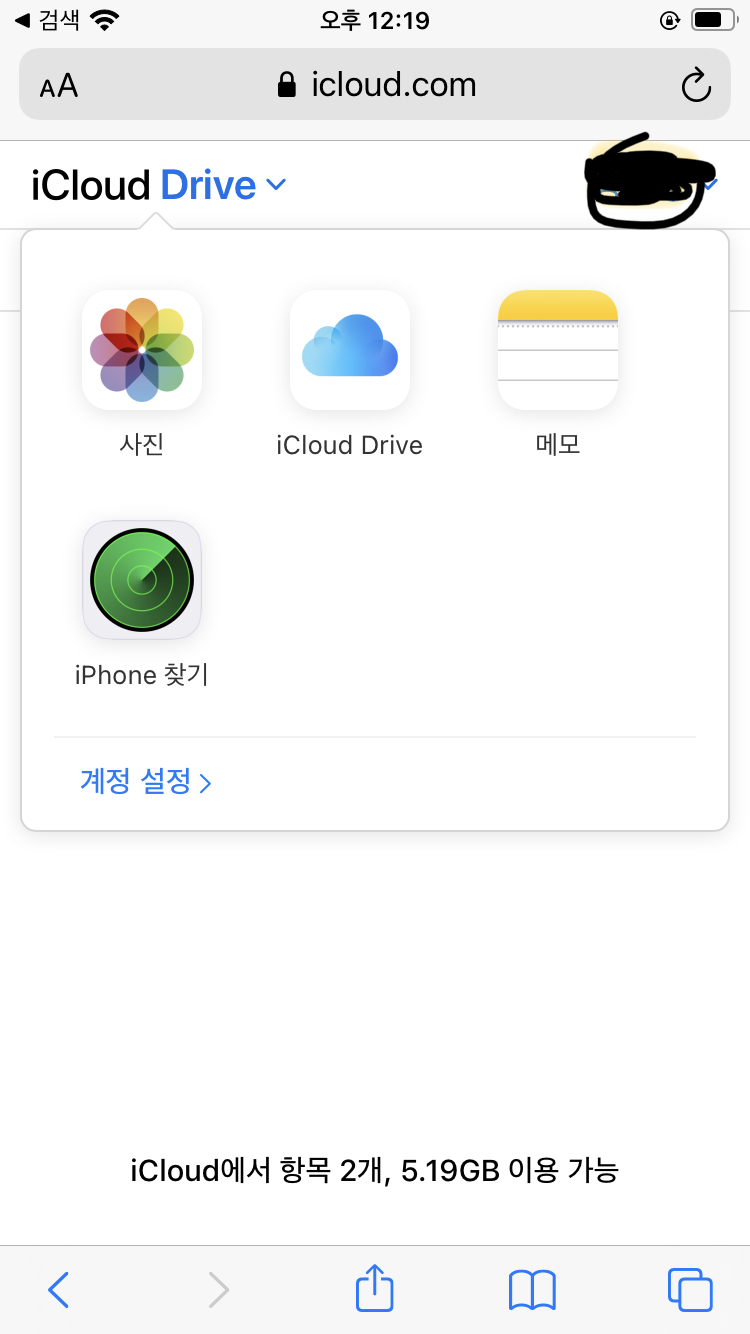Share this page
750x1334 pixels.
(375, 1287)
